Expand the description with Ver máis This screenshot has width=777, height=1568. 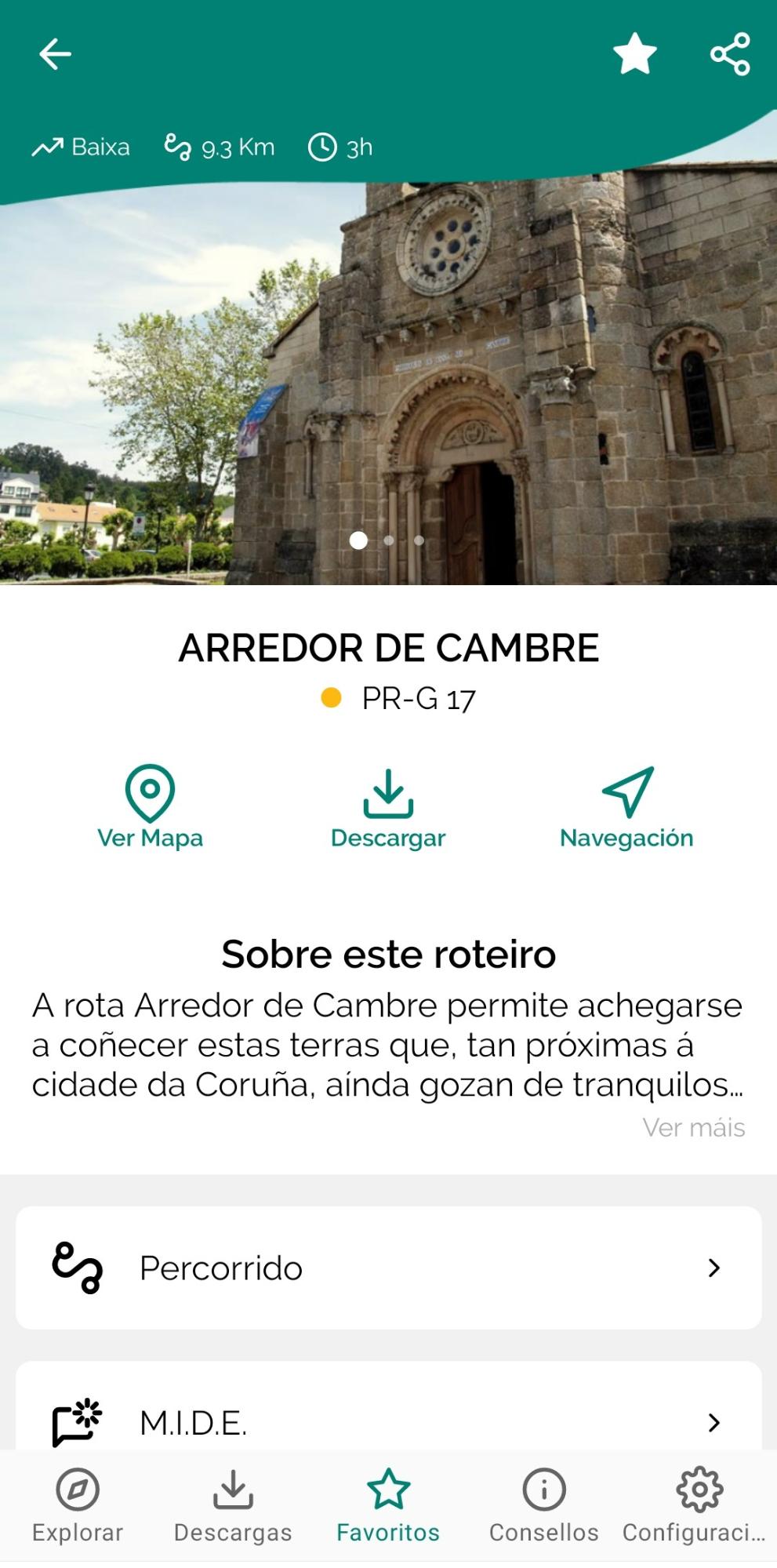[x=693, y=1127]
